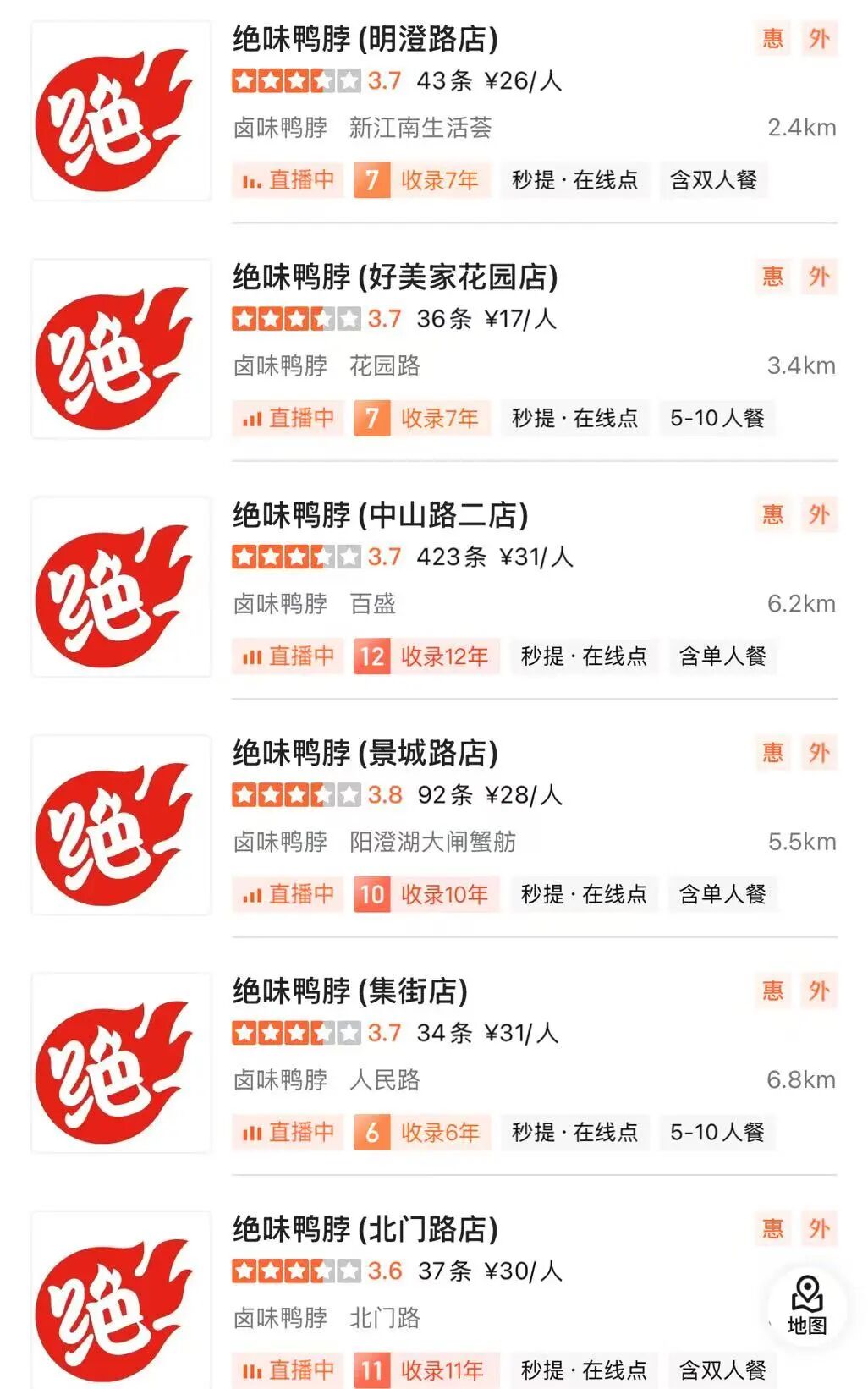
Task: Tap 直播中 badge for 明澄路店
Action: (288, 180)
